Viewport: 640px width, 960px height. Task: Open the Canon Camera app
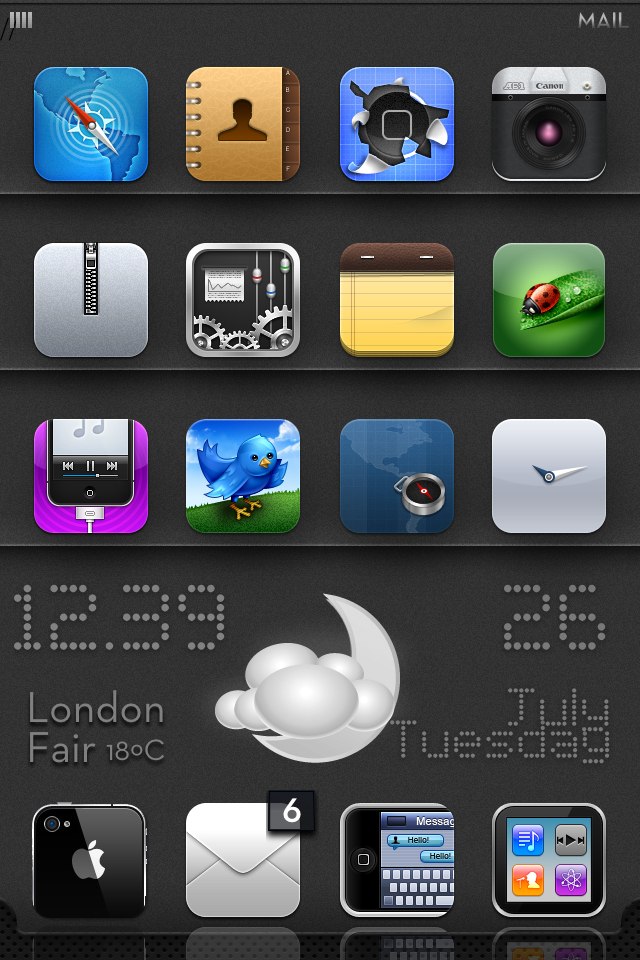(x=548, y=124)
